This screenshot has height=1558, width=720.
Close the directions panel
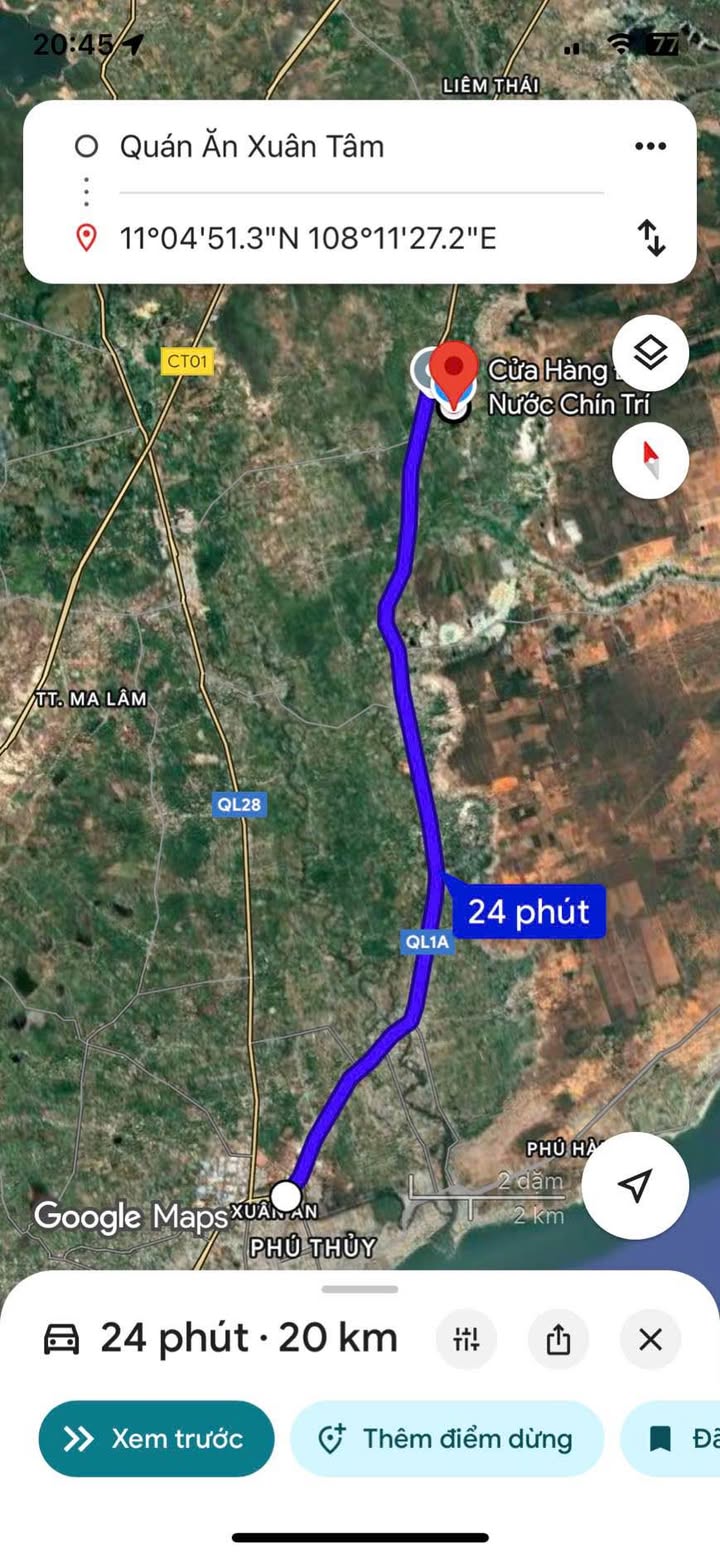[650, 1338]
